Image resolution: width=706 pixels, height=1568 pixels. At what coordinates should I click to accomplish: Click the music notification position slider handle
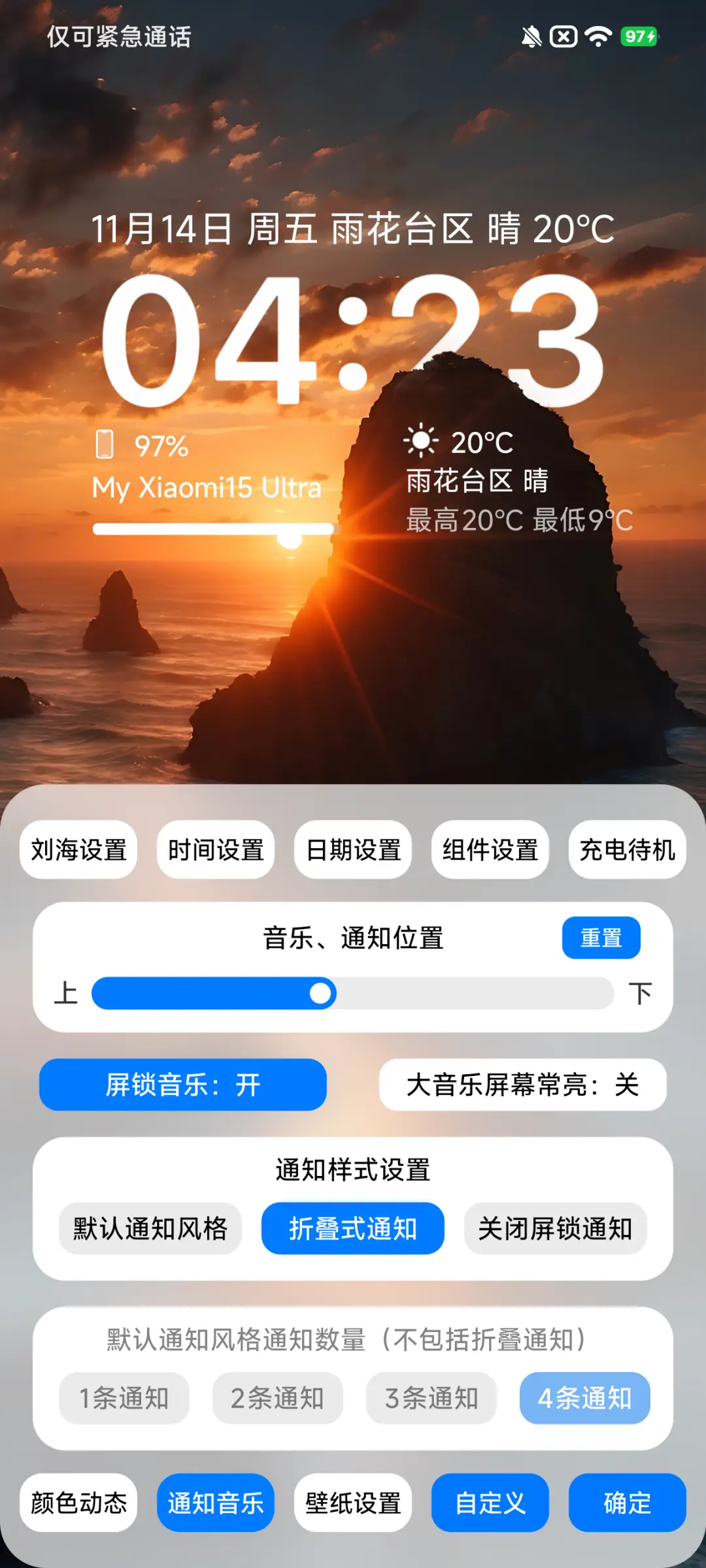click(322, 994)
